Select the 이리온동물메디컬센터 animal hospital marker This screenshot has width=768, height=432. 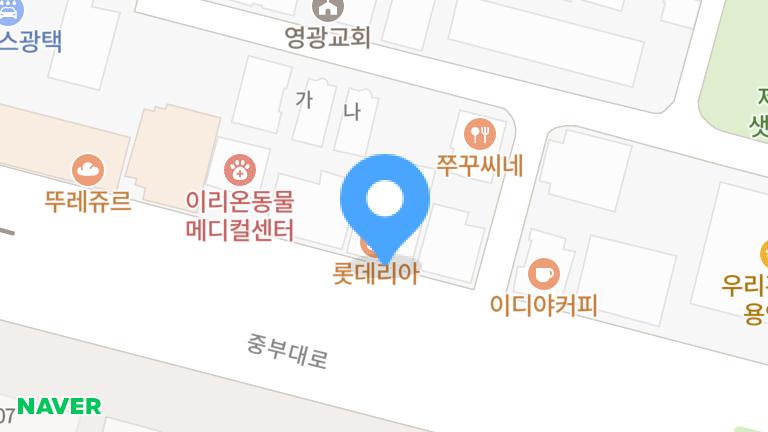[240, 167]
